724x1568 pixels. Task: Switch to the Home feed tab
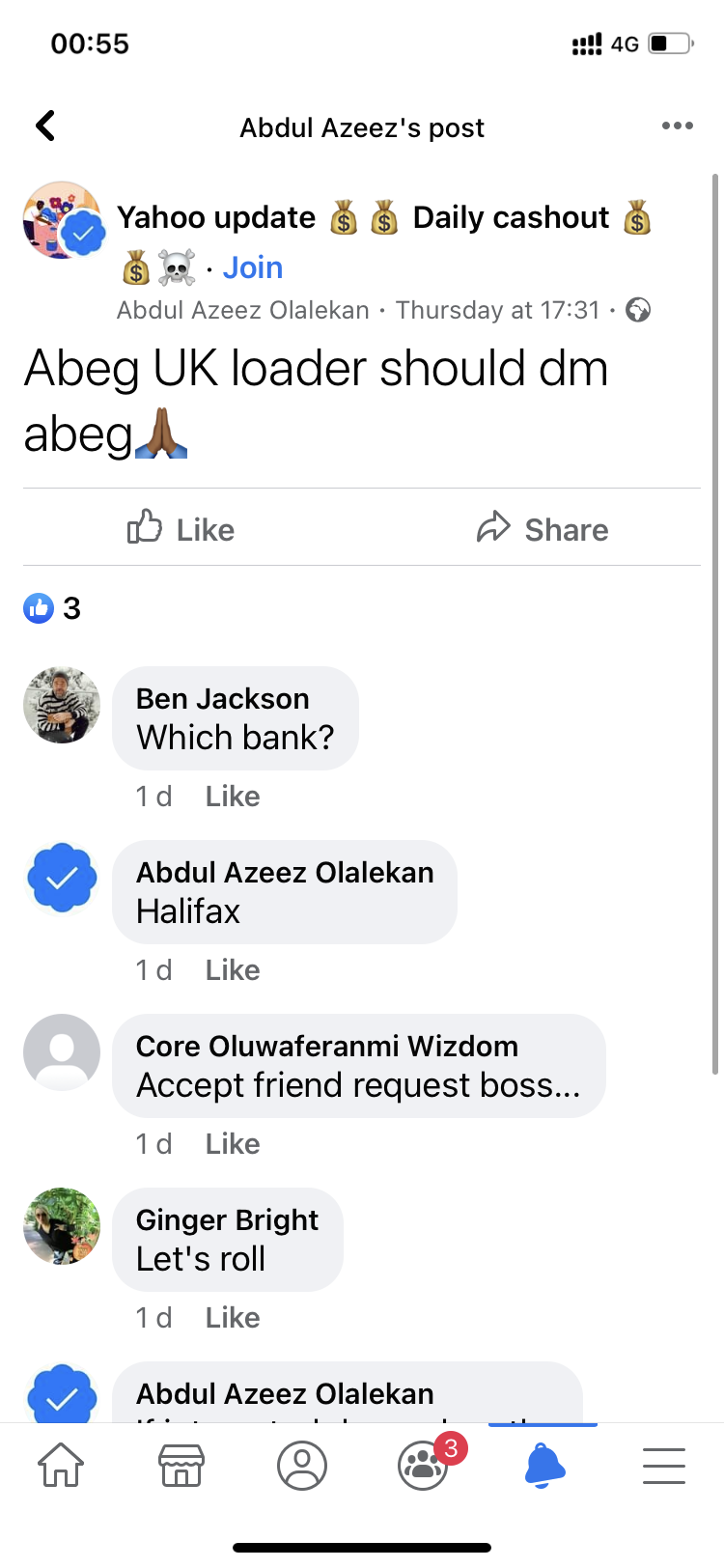coord(61,1466)
